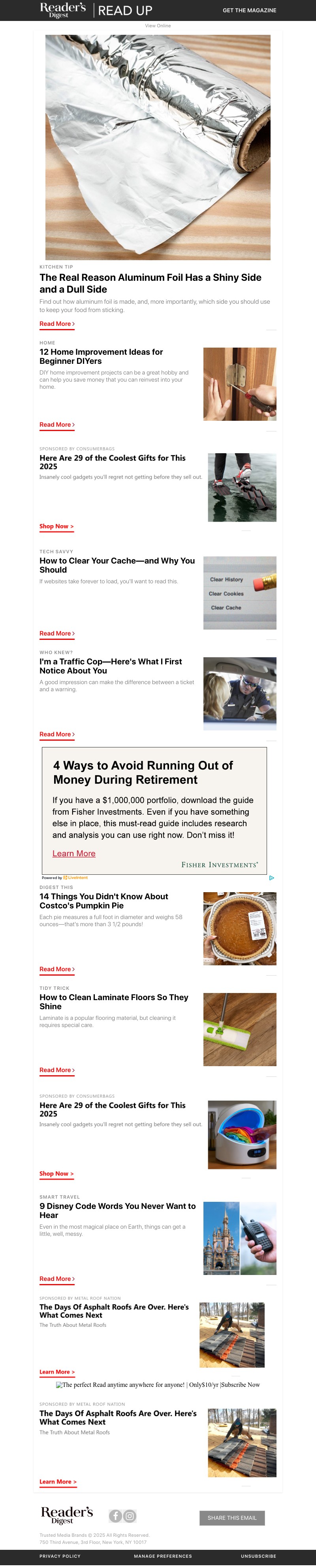This screenshot has width=316, height=1568.
Task: Tap Learn More in Fisher Investments ad
Action: pyautogui.click(x=73, y=853)
